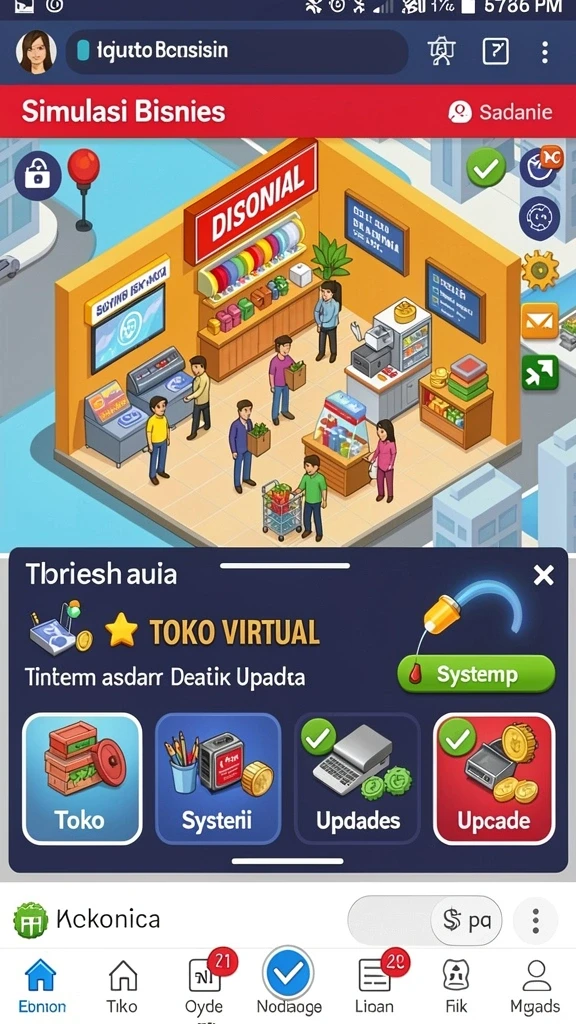Go to the Oyde tab
The height and width of the screenshot is (1024, 576).
click(x=206, y=987)
